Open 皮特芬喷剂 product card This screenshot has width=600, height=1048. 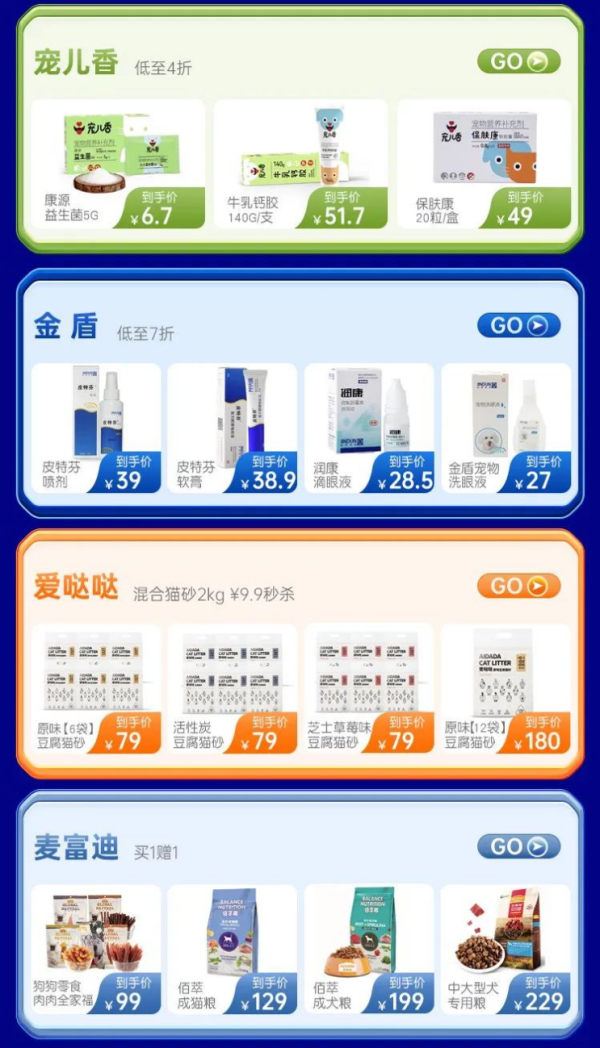(96, 428)
